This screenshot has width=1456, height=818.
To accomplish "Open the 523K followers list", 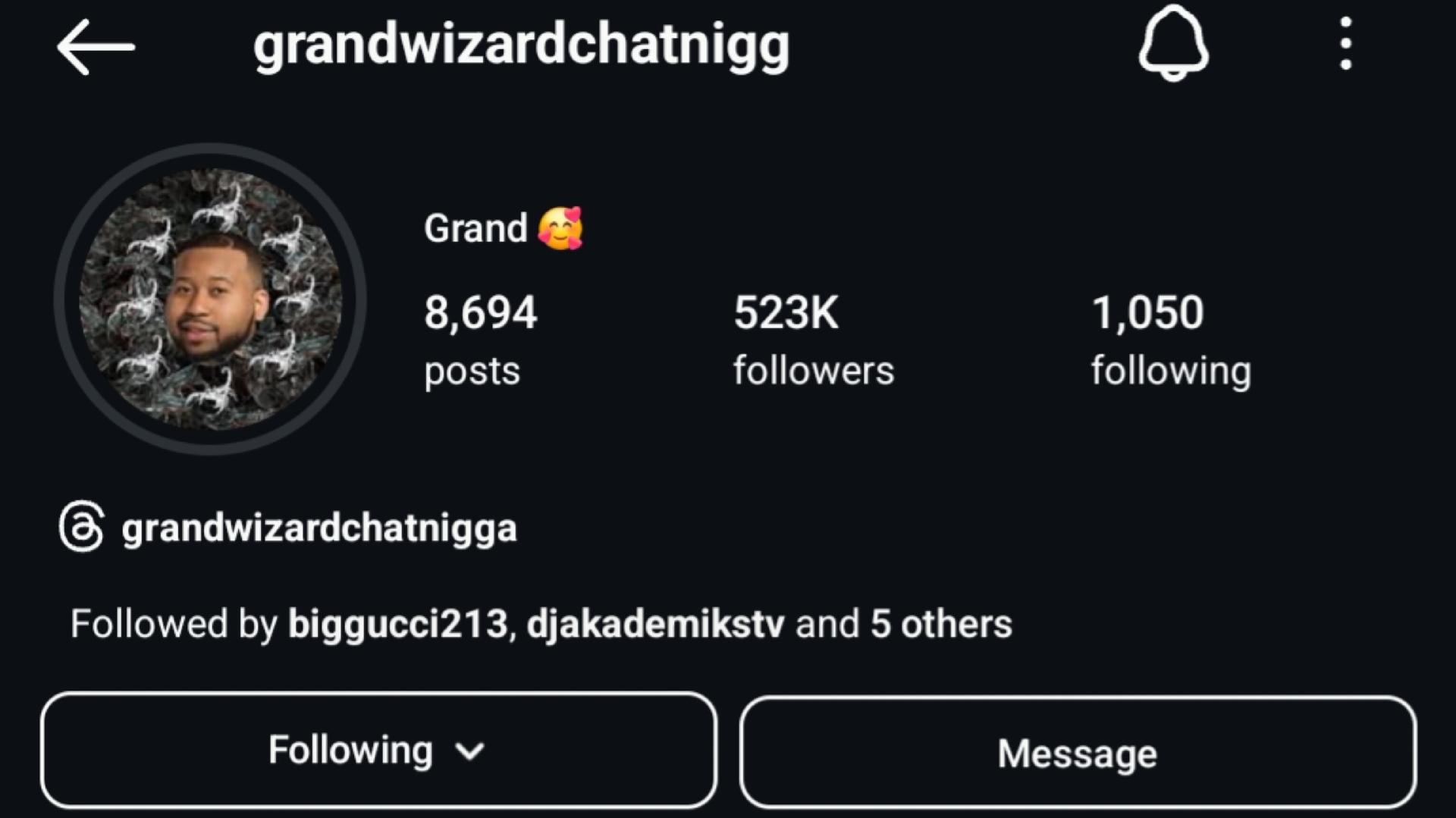I will [812, 340].
